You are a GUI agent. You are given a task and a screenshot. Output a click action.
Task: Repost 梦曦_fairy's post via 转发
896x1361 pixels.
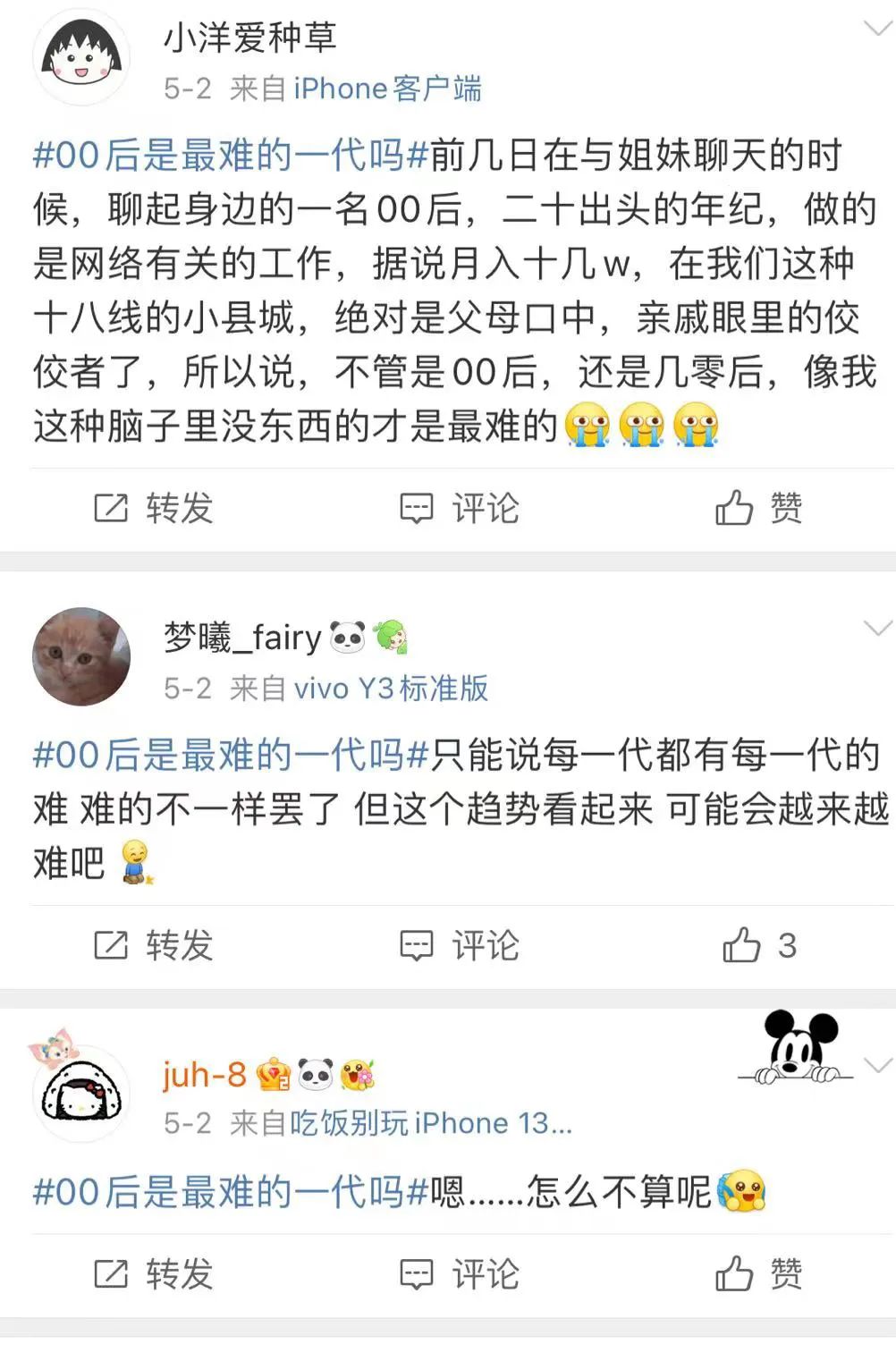click(154, 945)
